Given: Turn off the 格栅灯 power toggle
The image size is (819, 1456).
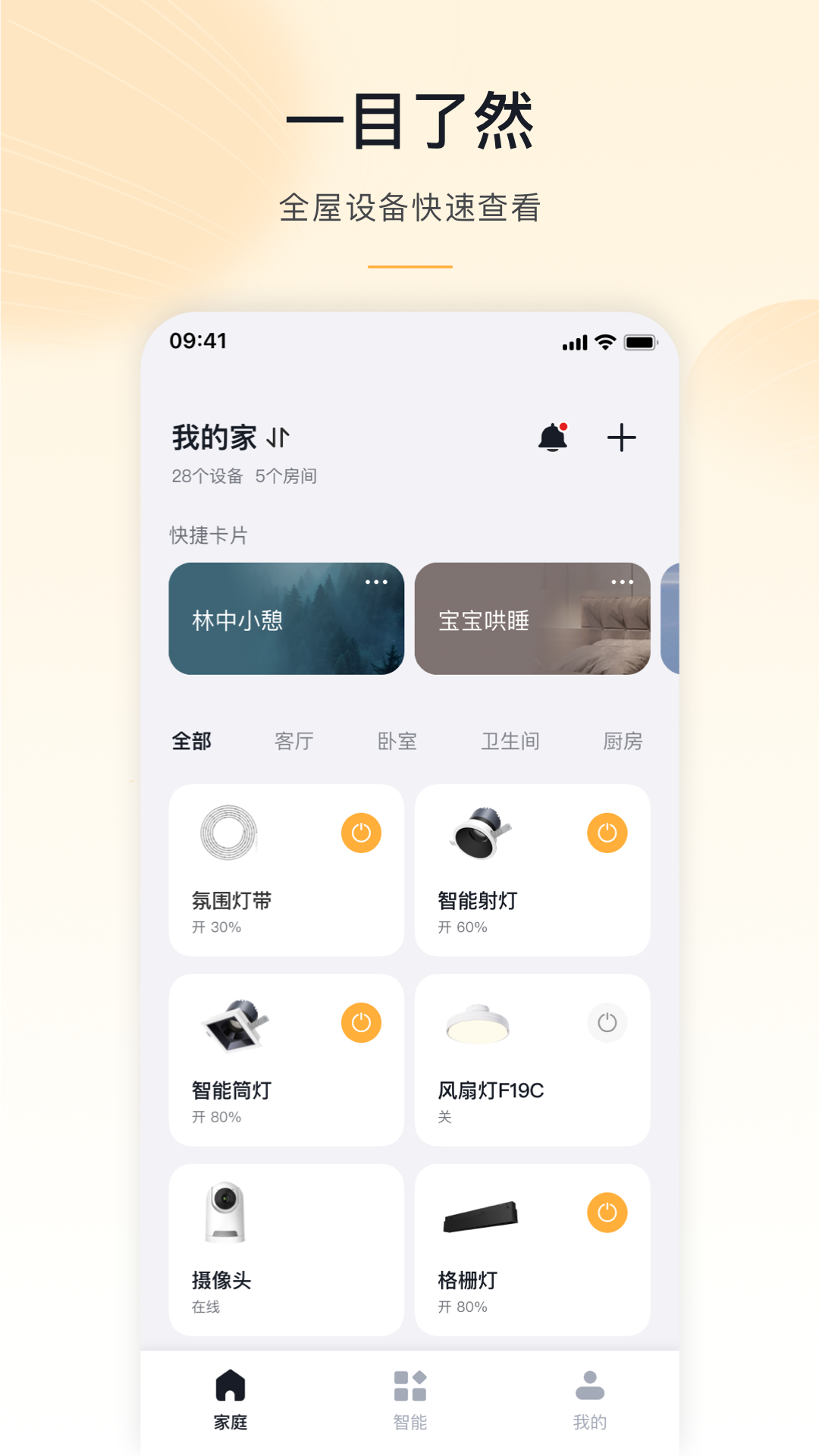Looking at the screenshot, I should 607,1213.
